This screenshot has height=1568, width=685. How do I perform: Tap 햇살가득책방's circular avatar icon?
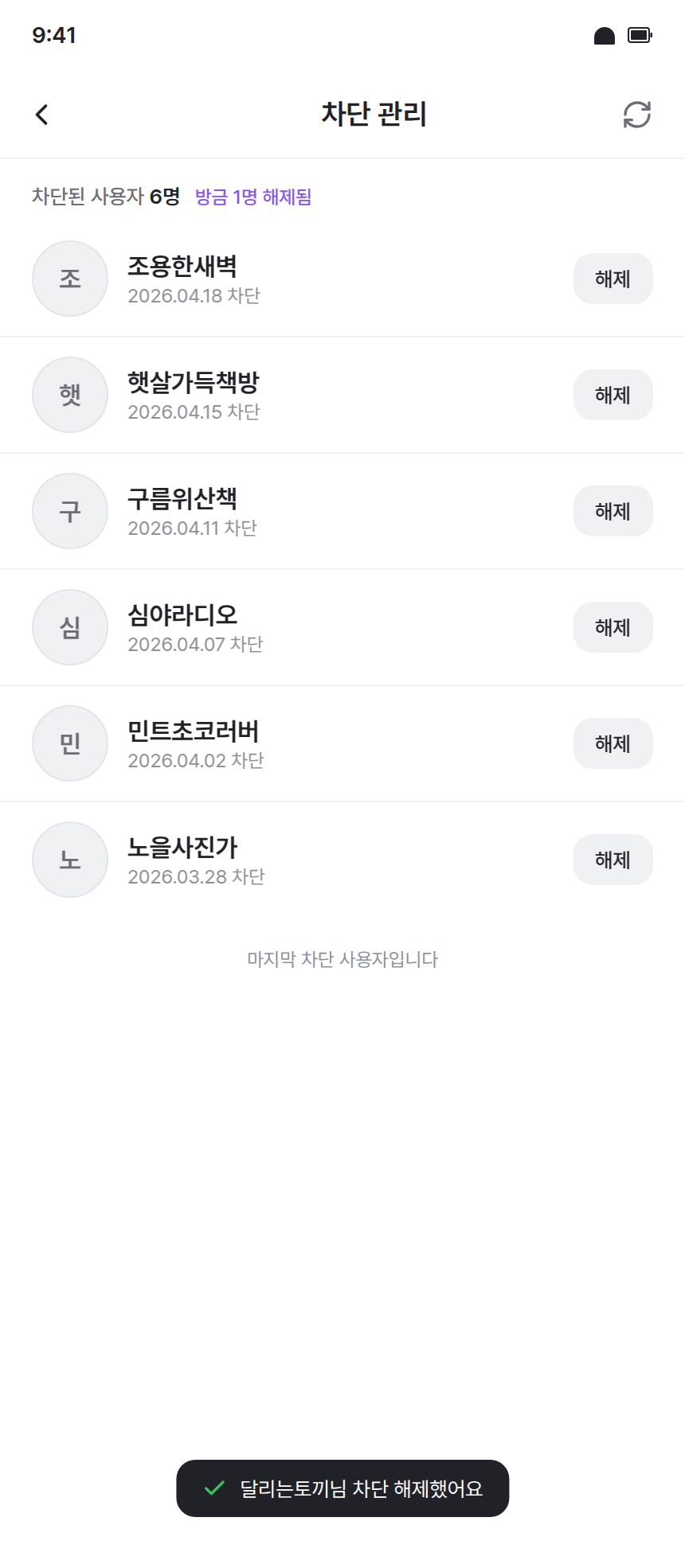coord(69,395)
